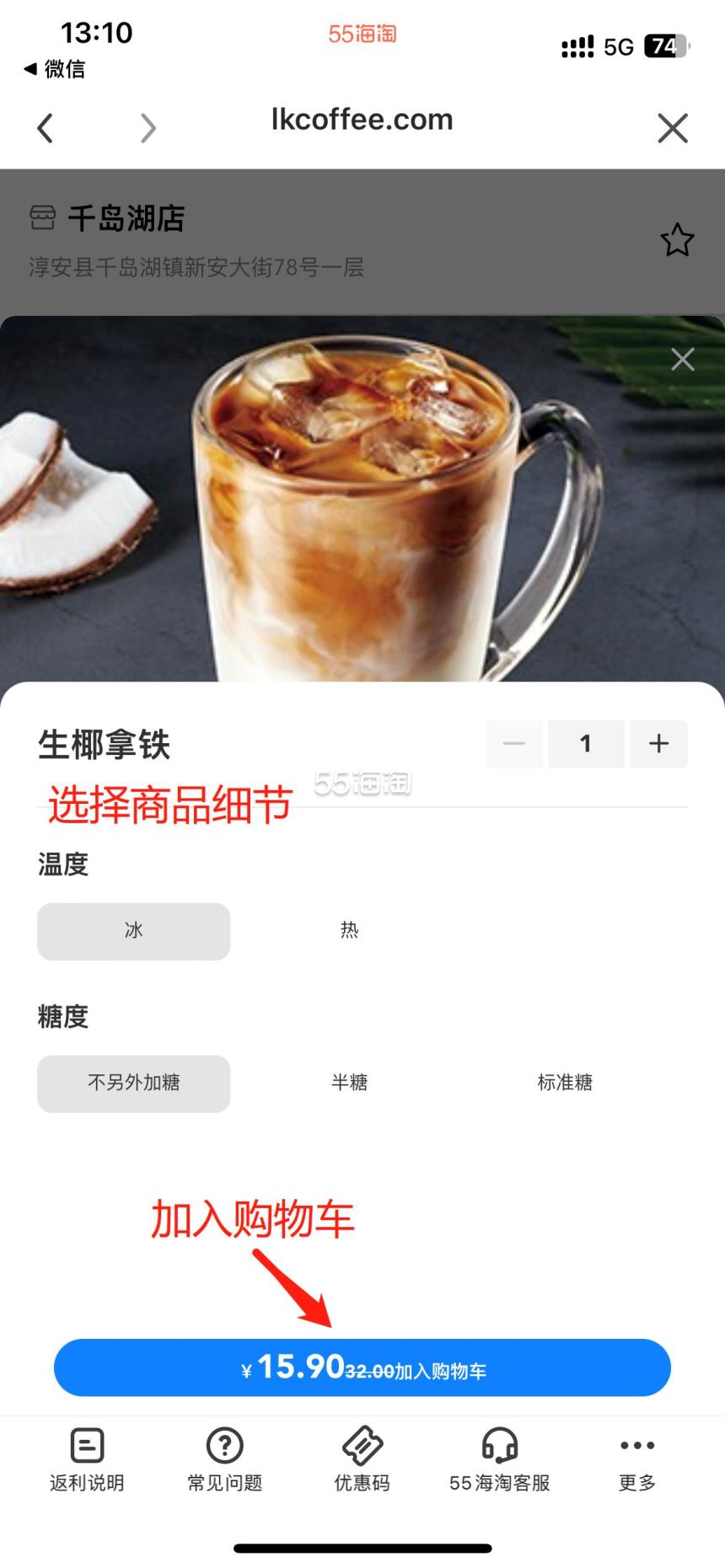Open 返利说明 in the bottom bar
The image size is (725, 1568).
(x=87, y=1459)
